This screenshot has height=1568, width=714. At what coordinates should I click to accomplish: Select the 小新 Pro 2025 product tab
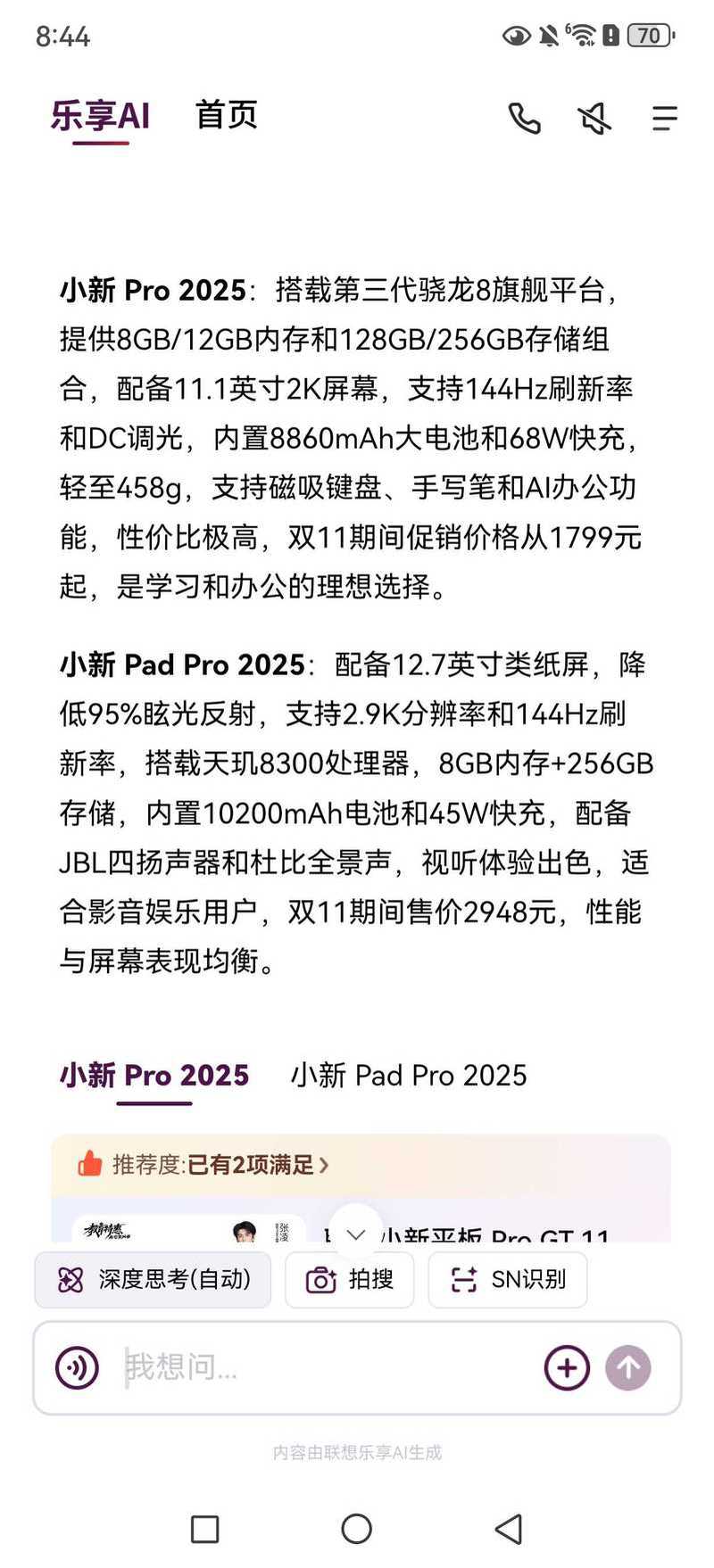coord(154,1075)
